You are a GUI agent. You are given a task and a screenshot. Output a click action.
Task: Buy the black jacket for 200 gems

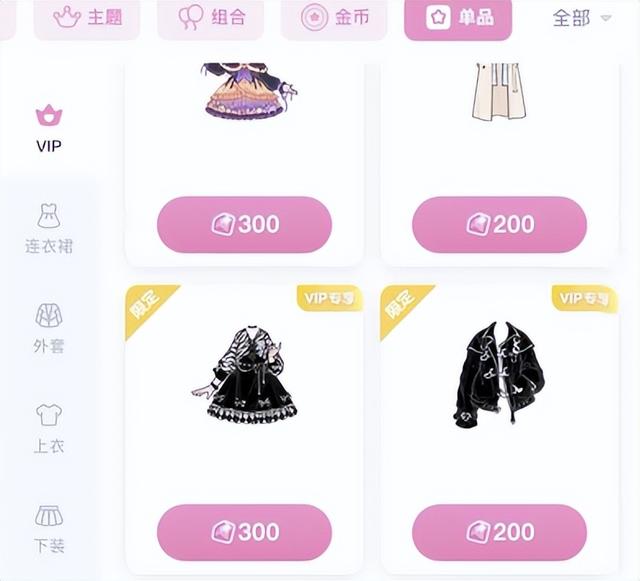[499, 532]
